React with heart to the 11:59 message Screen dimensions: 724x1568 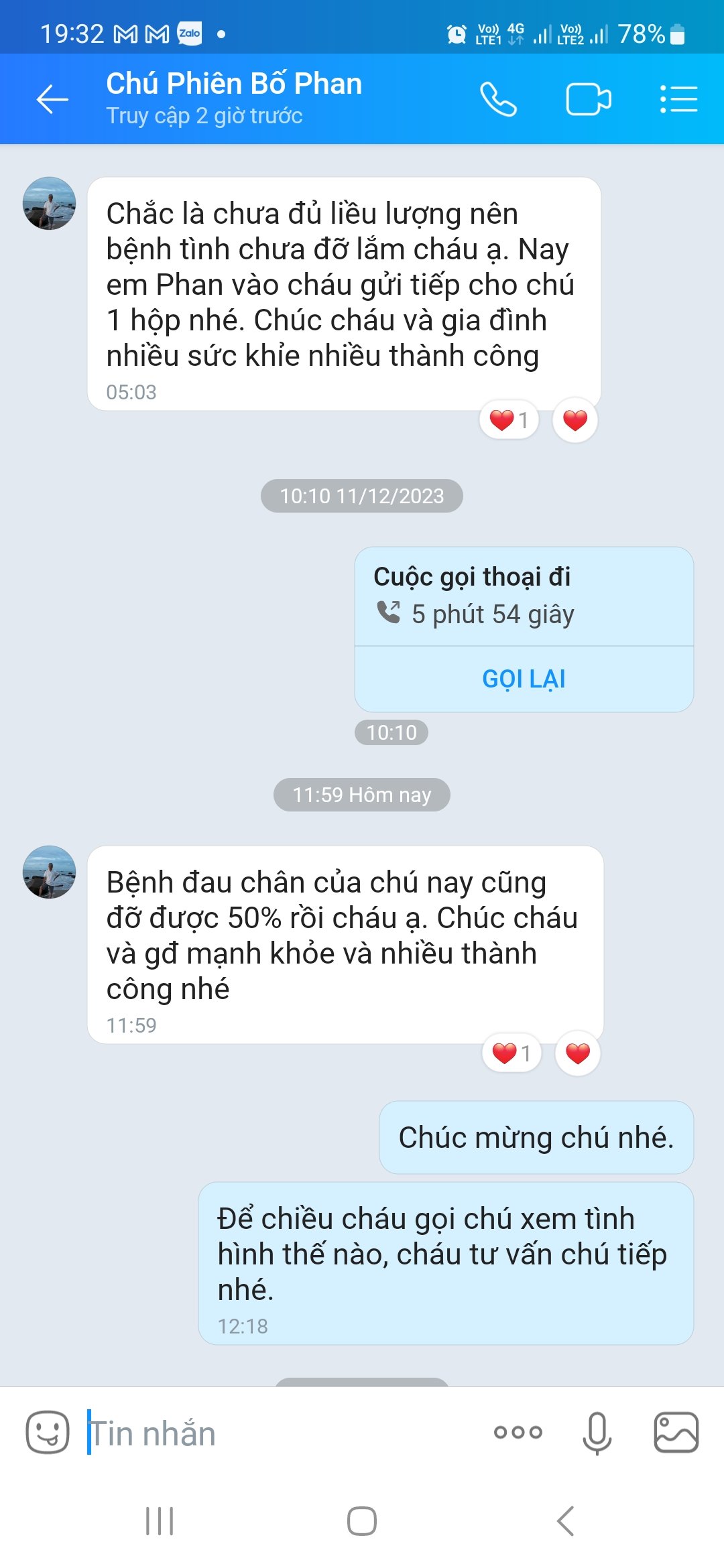577,1053
